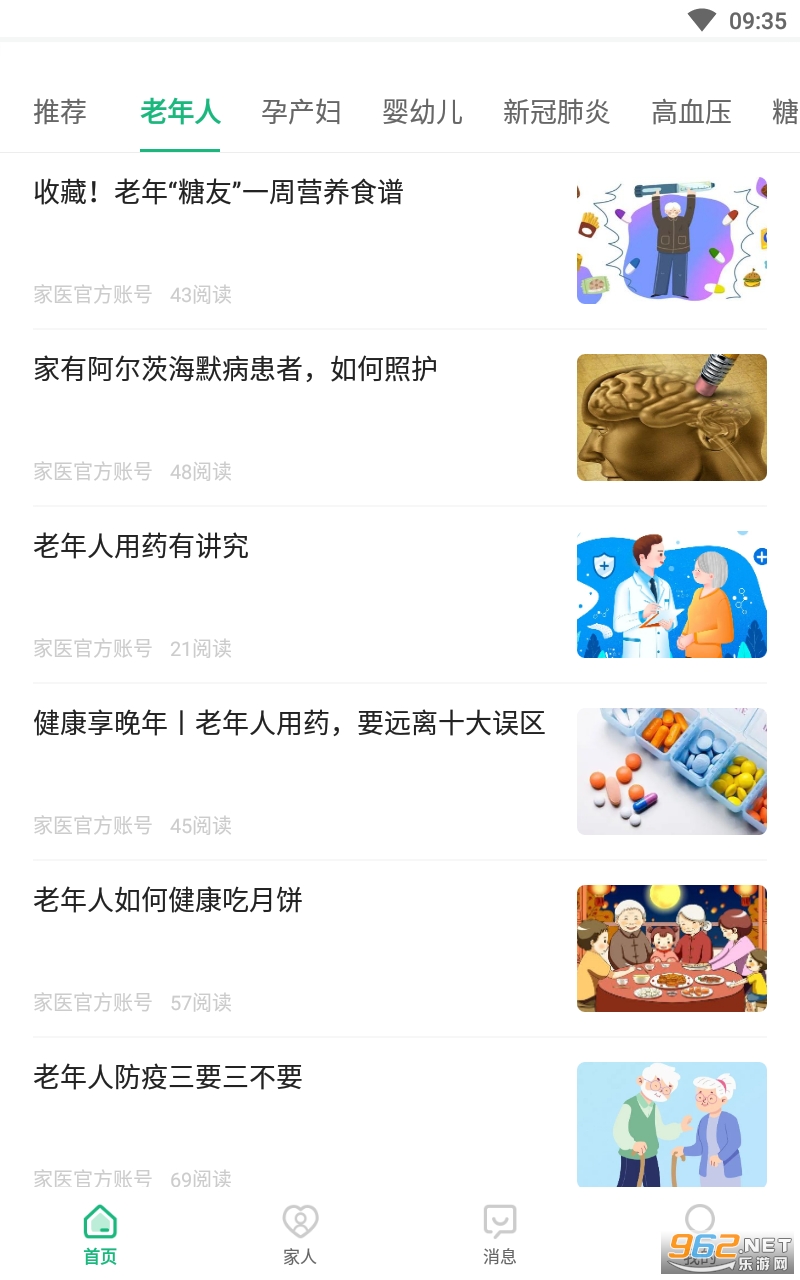Screen dimensions: 800x1280
Task: Select the 孕产妇 category tab
Action: [301, 112]
